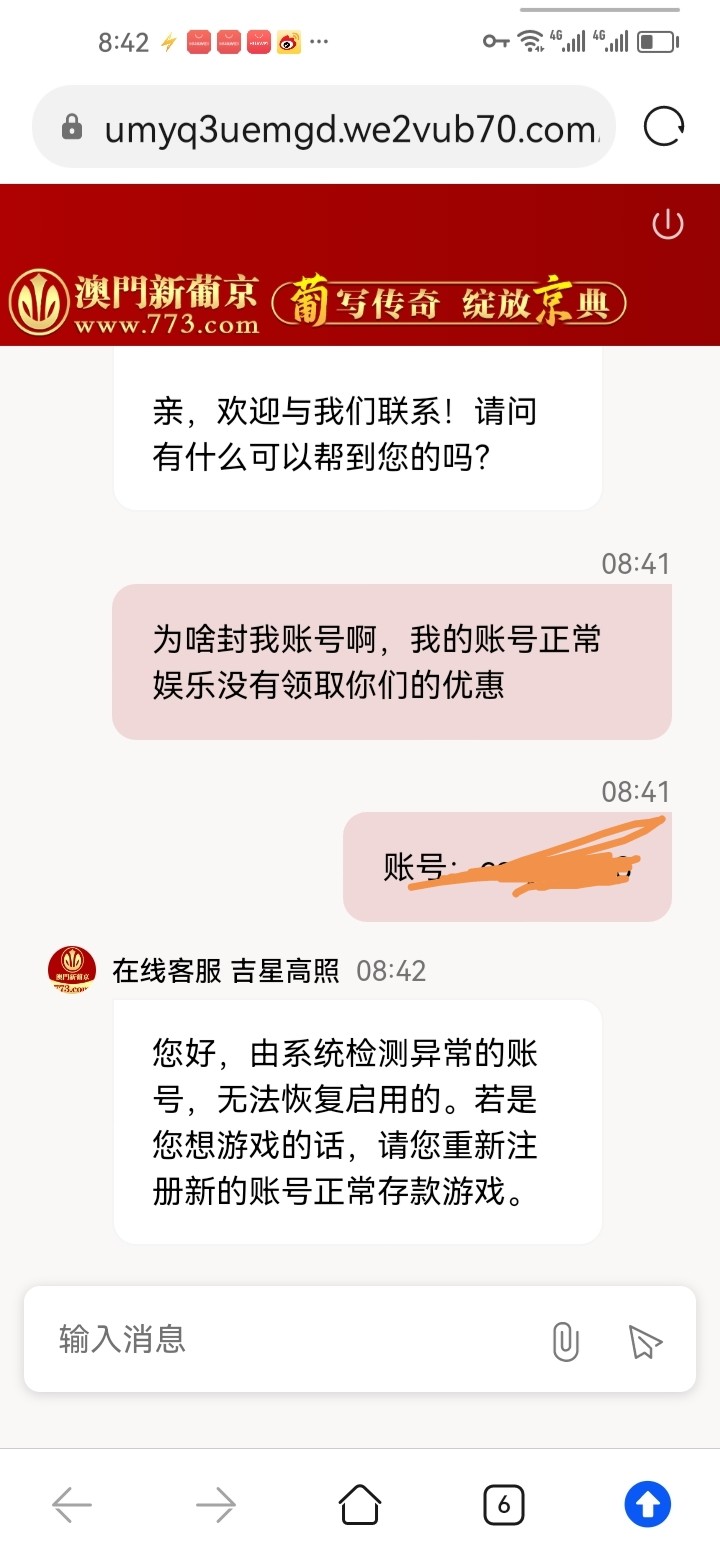Tap the browser address bar URL
This screenshot has width=720, height=1560.
point(350,129)
